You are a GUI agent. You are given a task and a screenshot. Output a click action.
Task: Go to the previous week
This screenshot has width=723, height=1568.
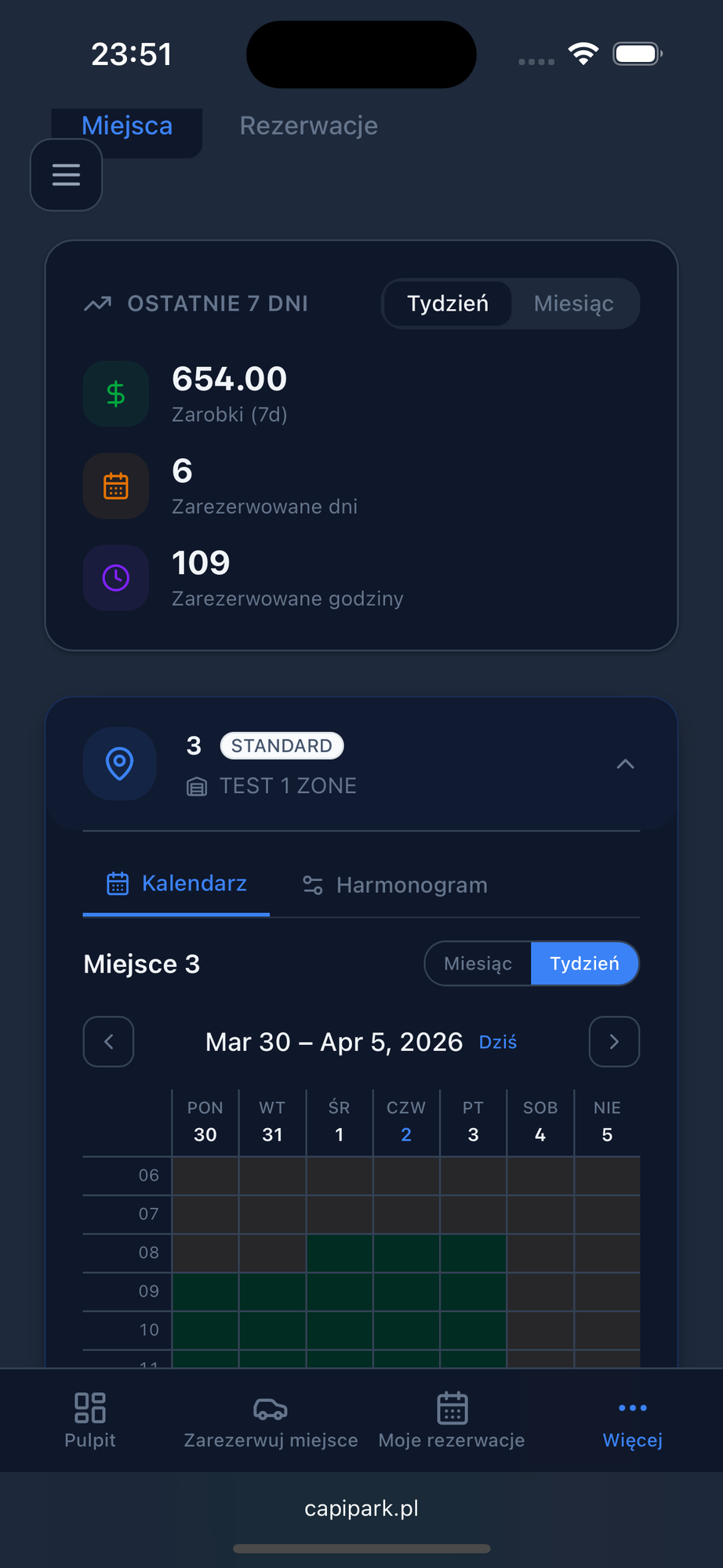click(108, 1042)
